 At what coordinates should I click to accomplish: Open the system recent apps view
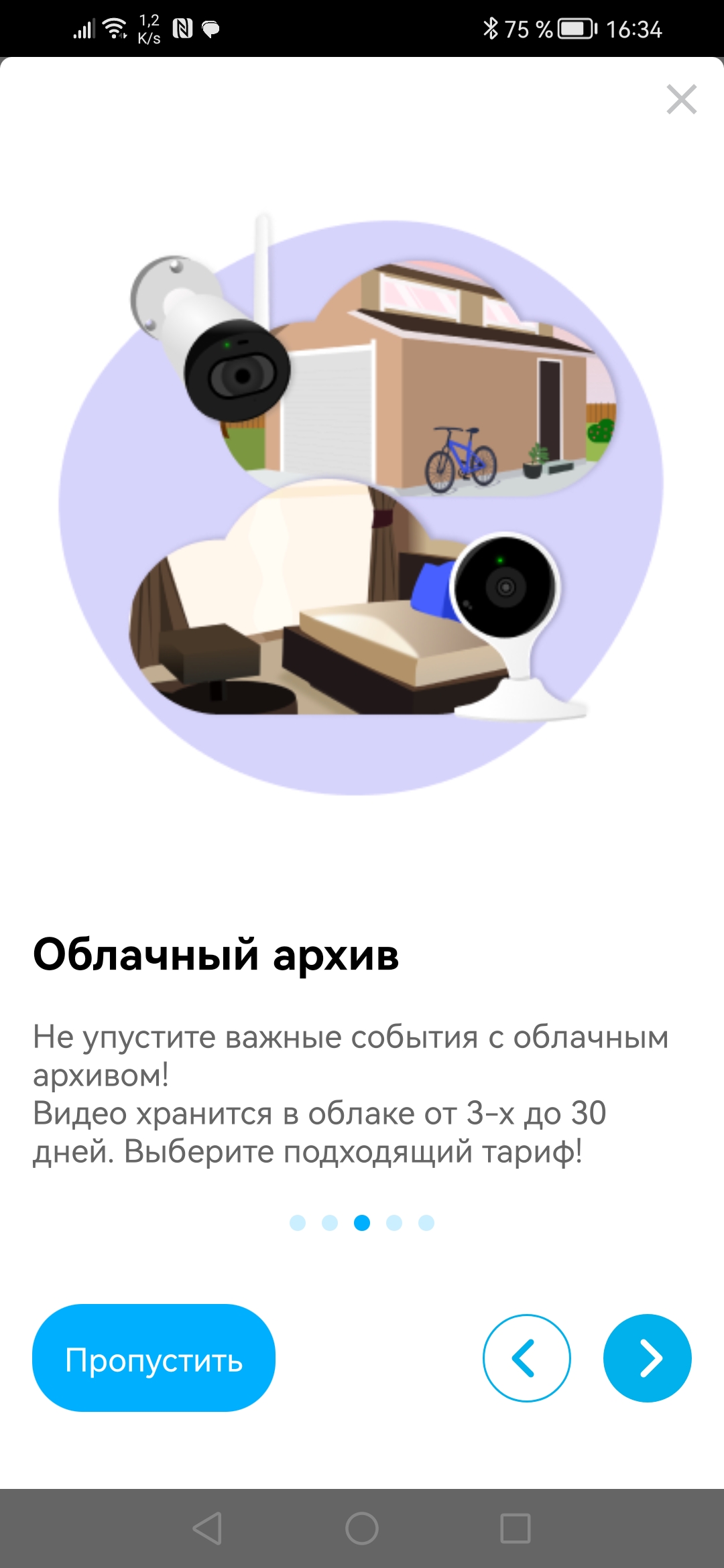pos(515,1528)
